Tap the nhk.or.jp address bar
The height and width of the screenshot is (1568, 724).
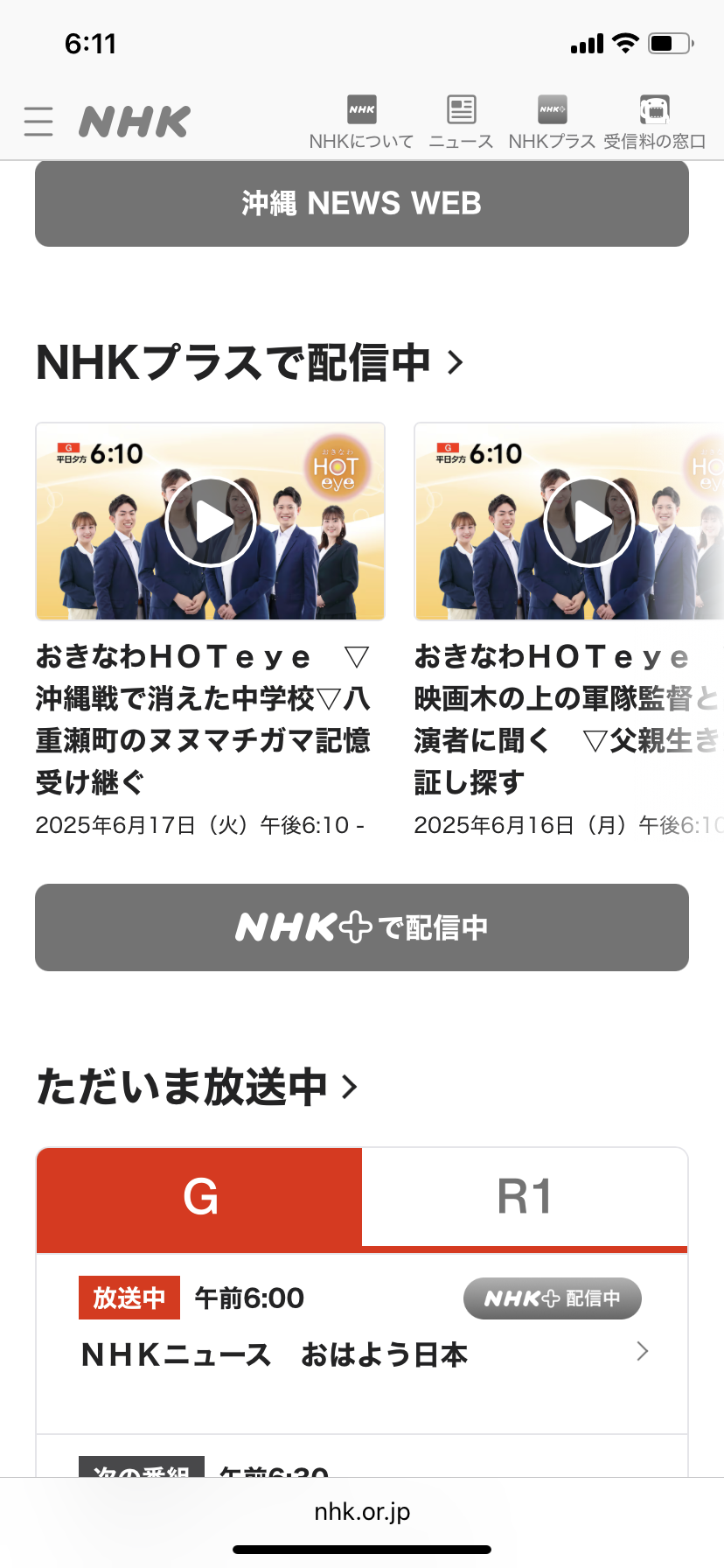tap(362, 1511)
